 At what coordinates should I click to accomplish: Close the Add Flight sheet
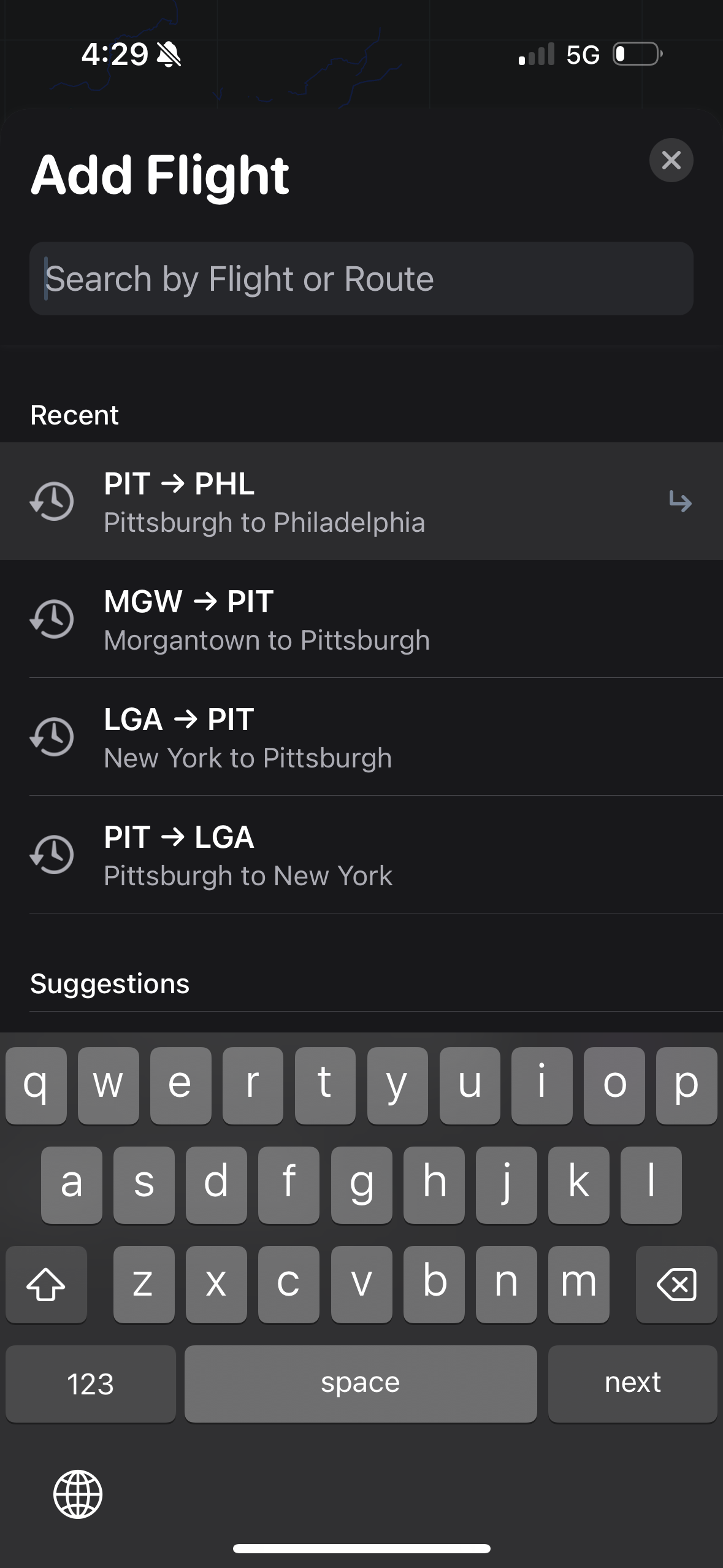click(670, 161)
